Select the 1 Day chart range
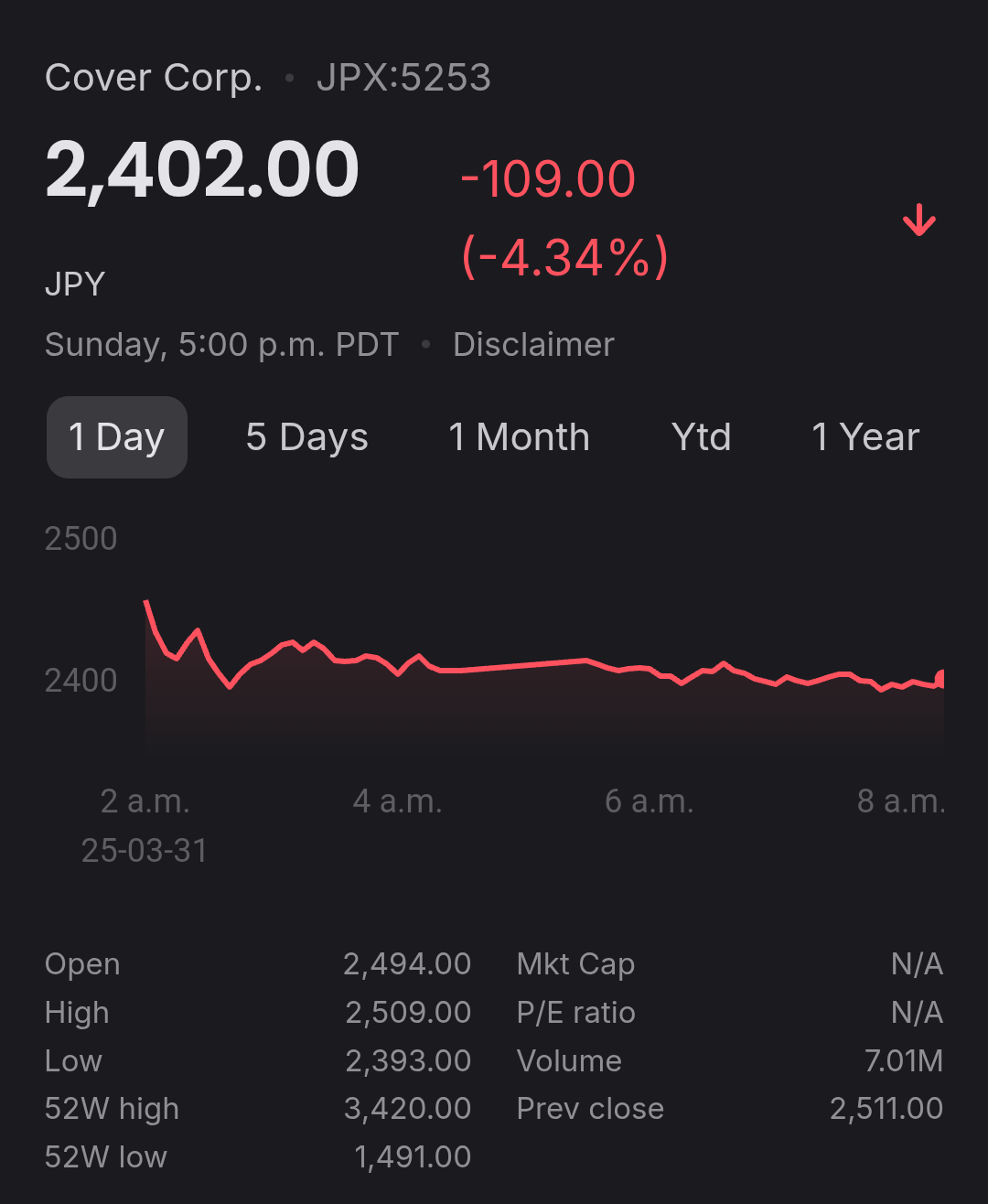988x1204 pixels. click(x=117, y=437)
